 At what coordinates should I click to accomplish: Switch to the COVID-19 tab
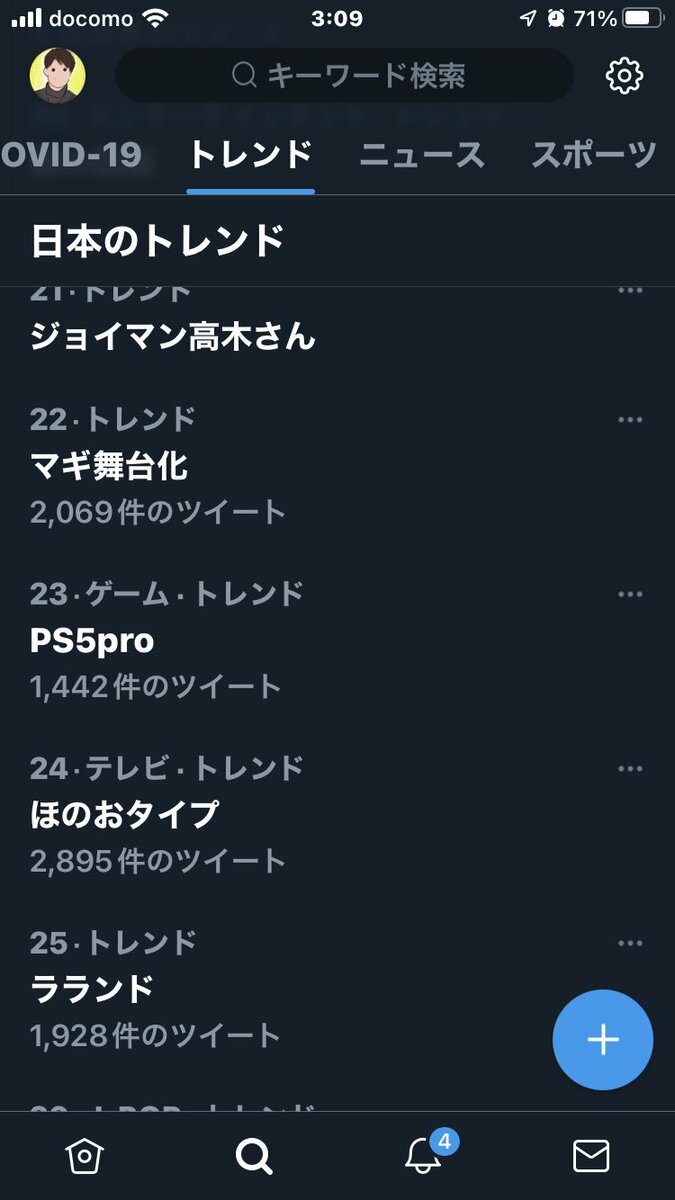pos(70,155)
